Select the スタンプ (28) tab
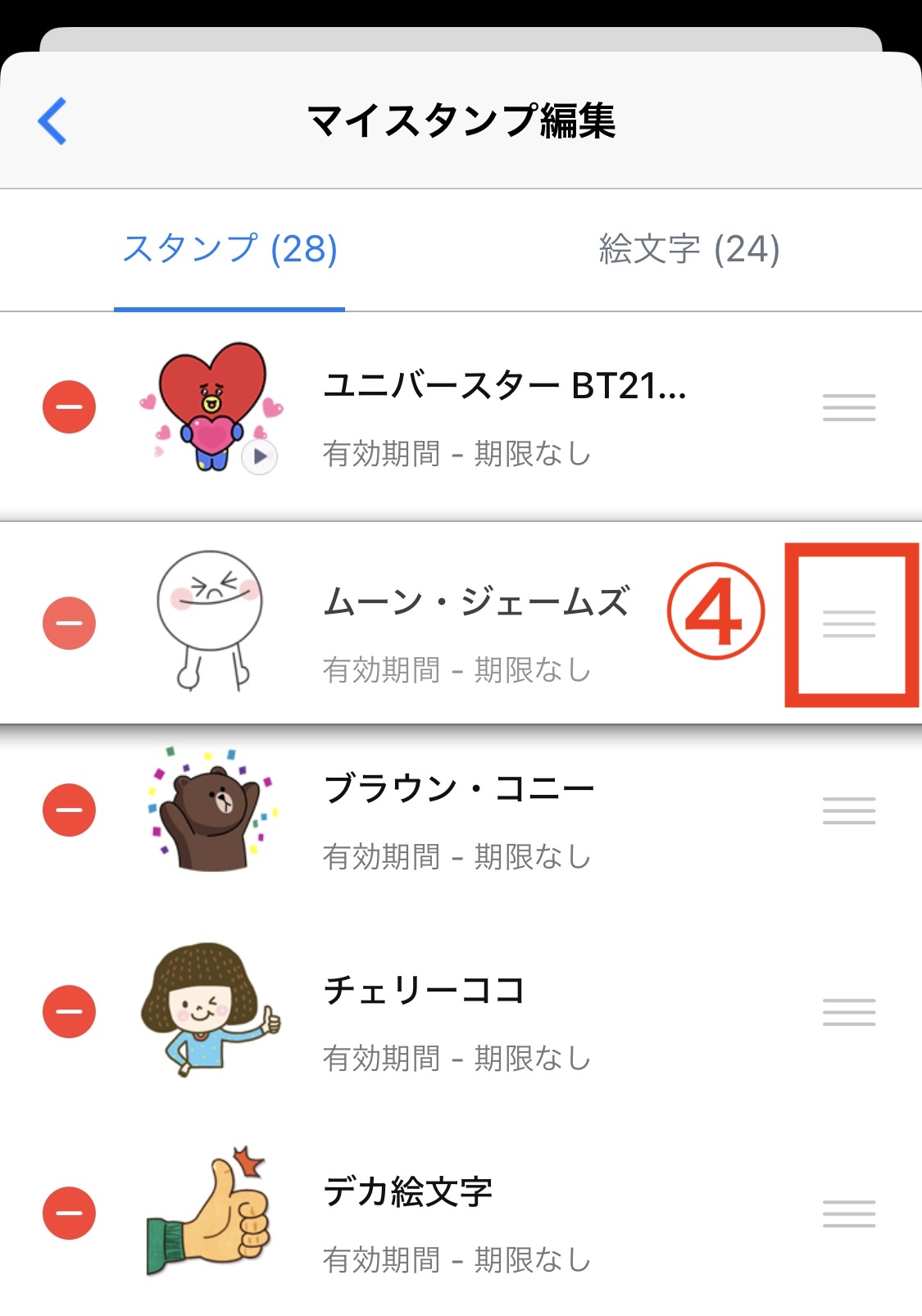This screenshot has width=922, height=1316. tap(229, 249)
